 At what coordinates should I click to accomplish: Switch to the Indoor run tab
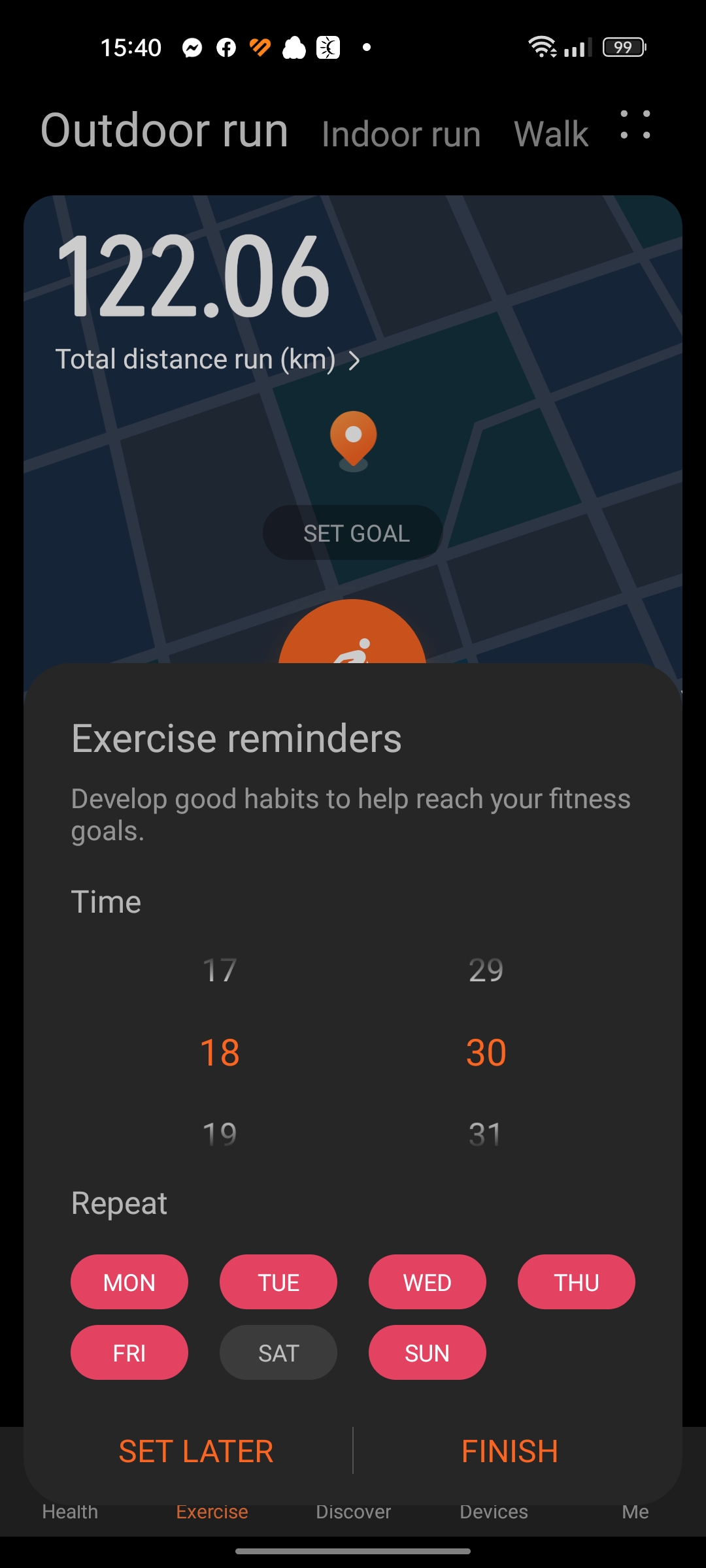401,134
